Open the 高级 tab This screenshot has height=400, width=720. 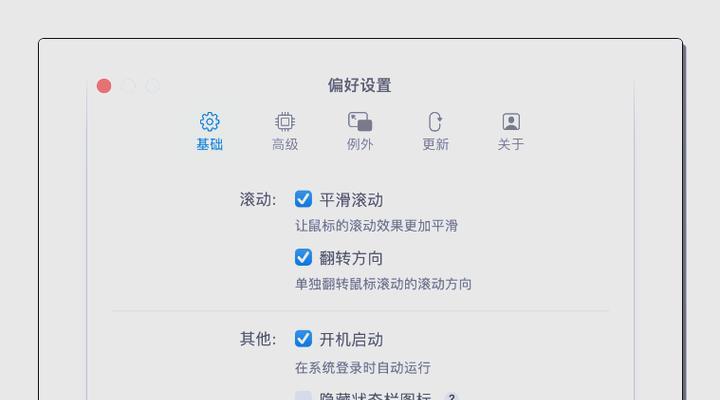(x=285, y=131)
